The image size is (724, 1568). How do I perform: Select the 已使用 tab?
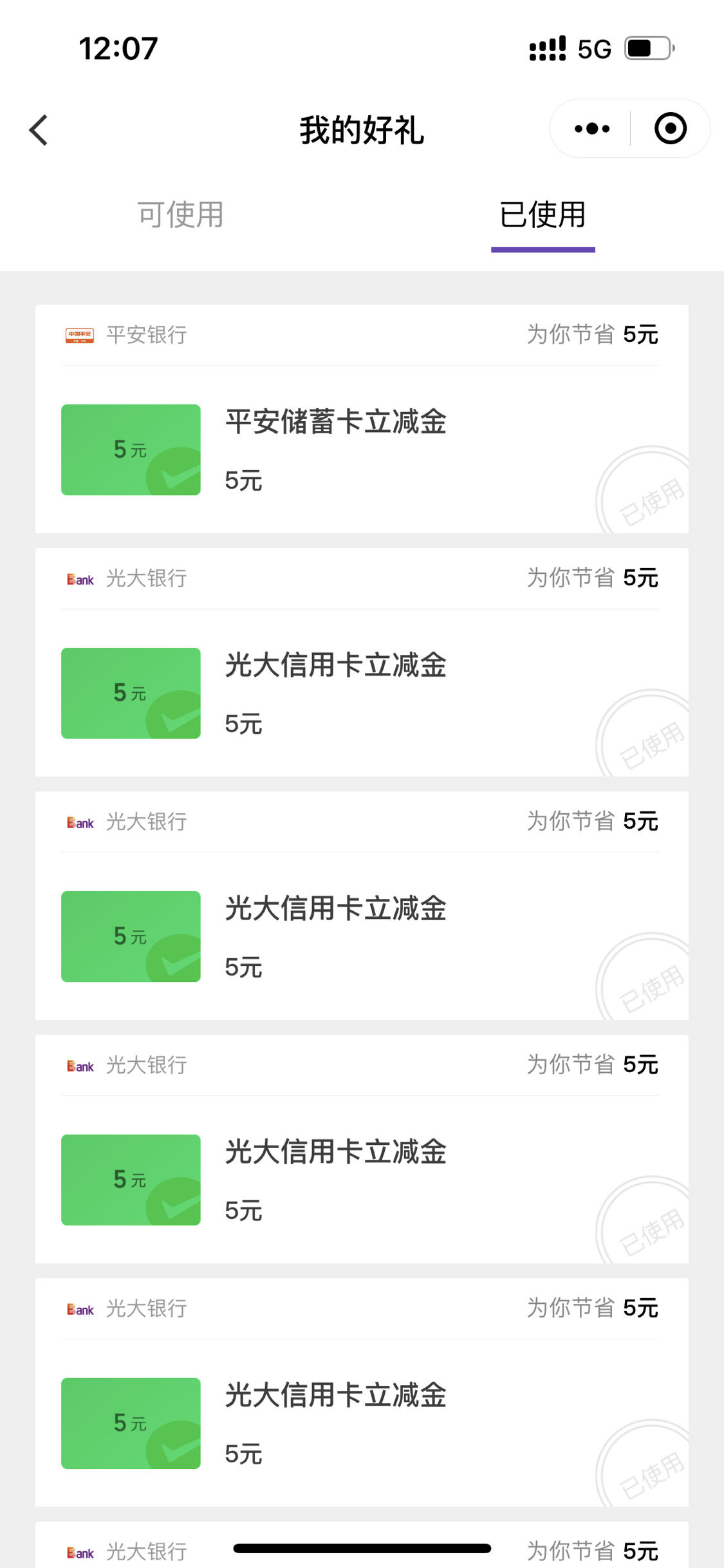tap(543, 214)
